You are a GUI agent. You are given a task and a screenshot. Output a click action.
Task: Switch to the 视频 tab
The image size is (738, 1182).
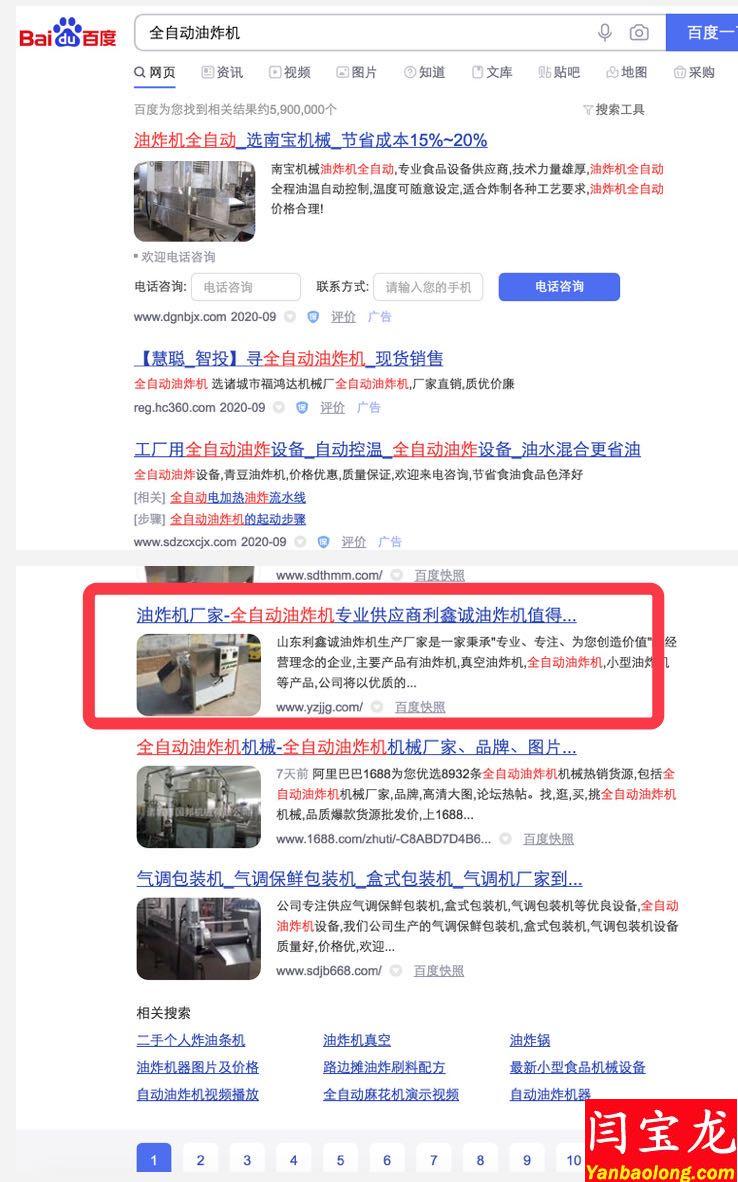pyautogui.click(x=290, y=72)
